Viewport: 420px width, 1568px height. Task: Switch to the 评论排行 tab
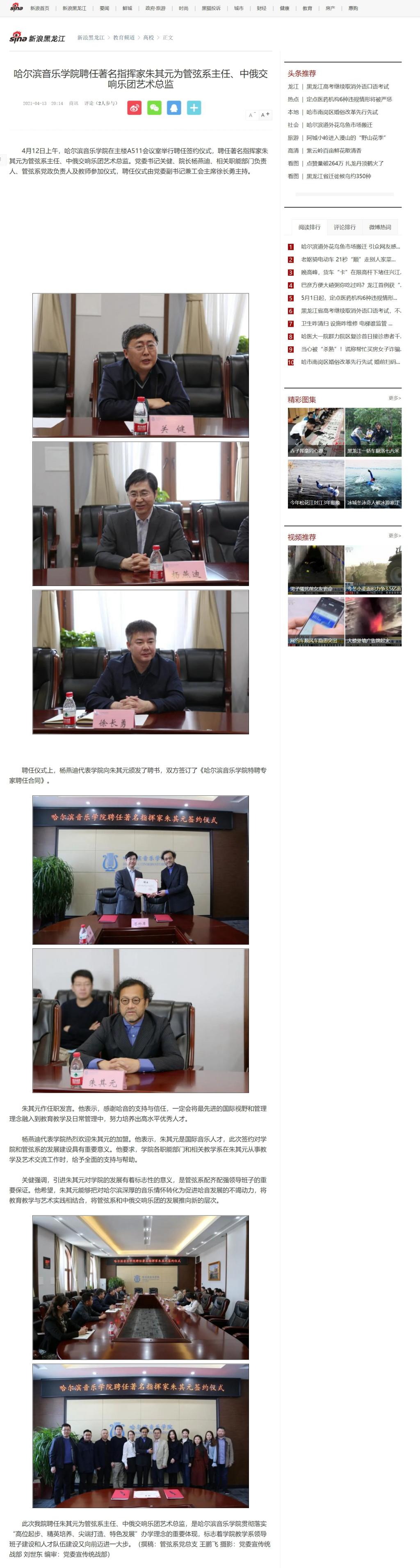[345, 227]
